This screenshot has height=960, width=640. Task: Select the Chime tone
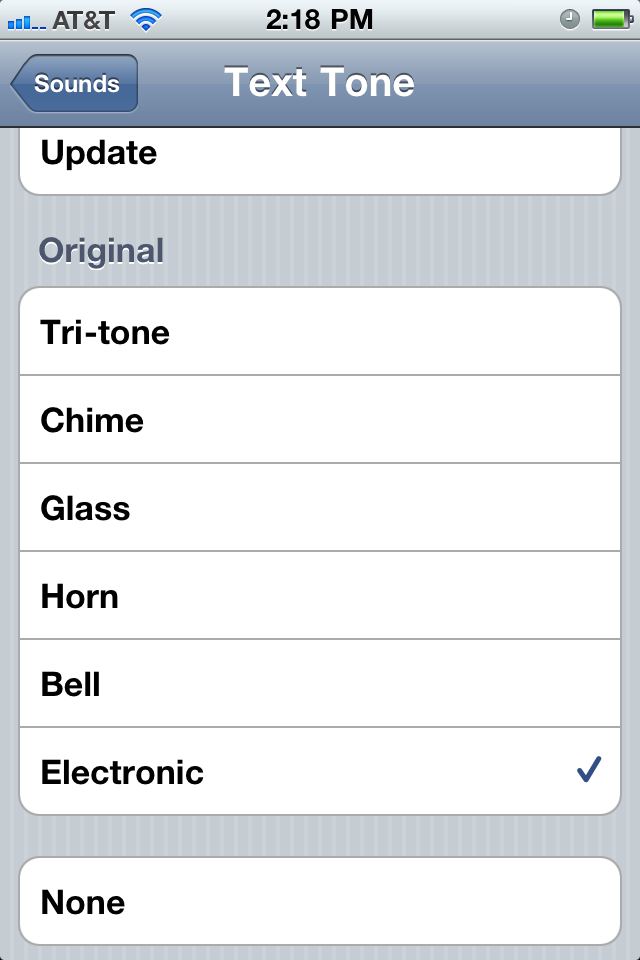point(320,419)
